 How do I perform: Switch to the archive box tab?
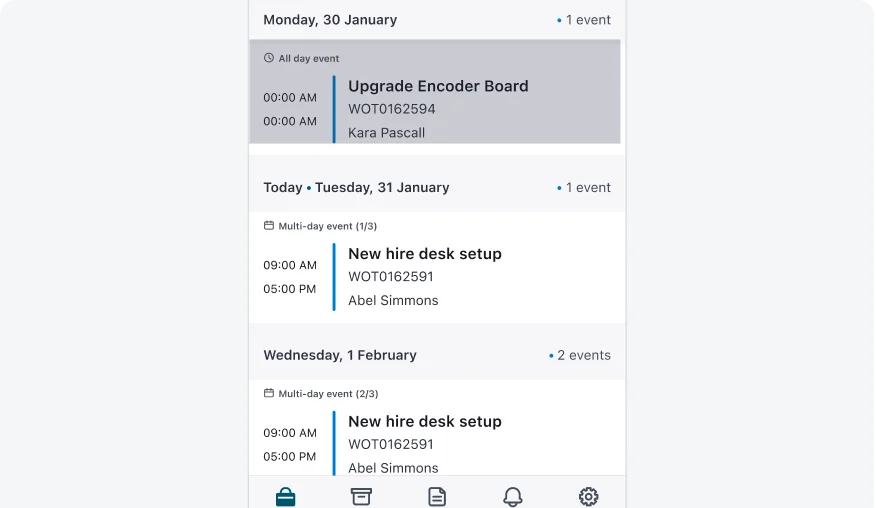(x=361, y=496)
